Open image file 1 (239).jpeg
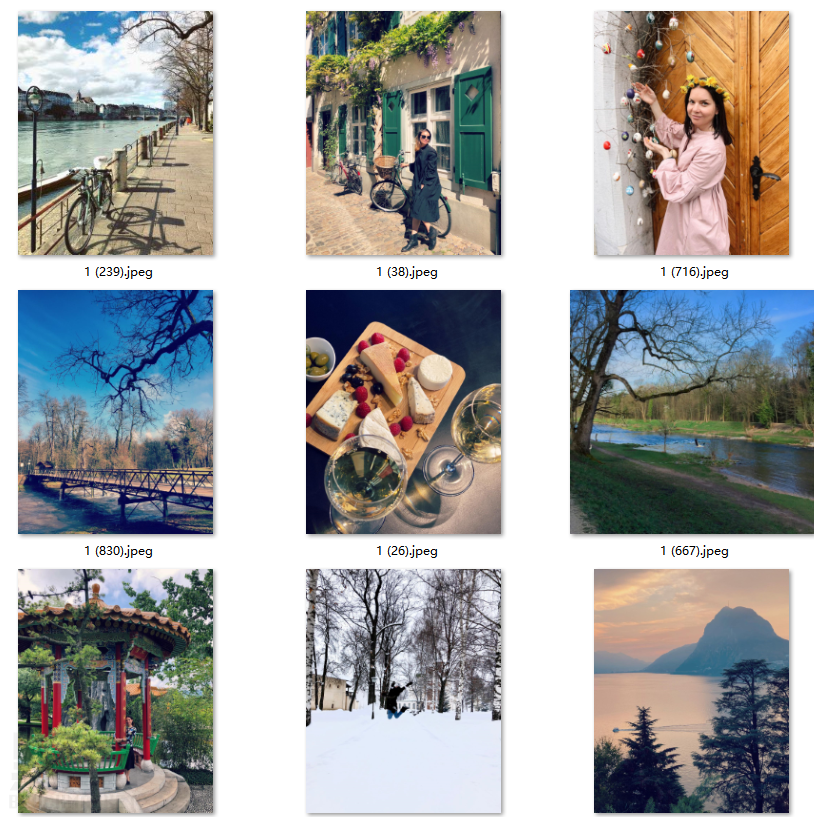The image size is (814, 817). coord(115,133)
